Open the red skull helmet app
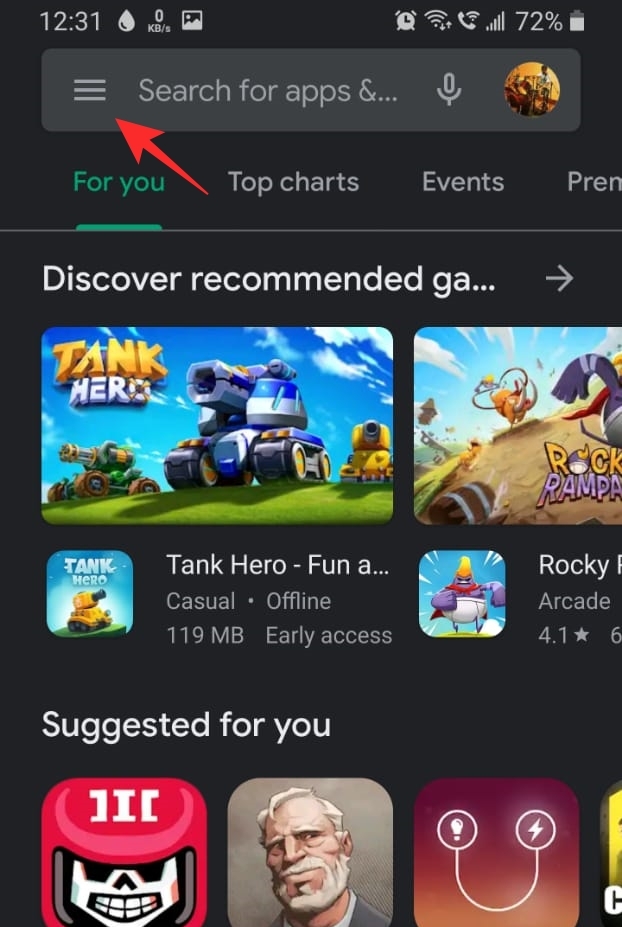 (x=124, y=853)
